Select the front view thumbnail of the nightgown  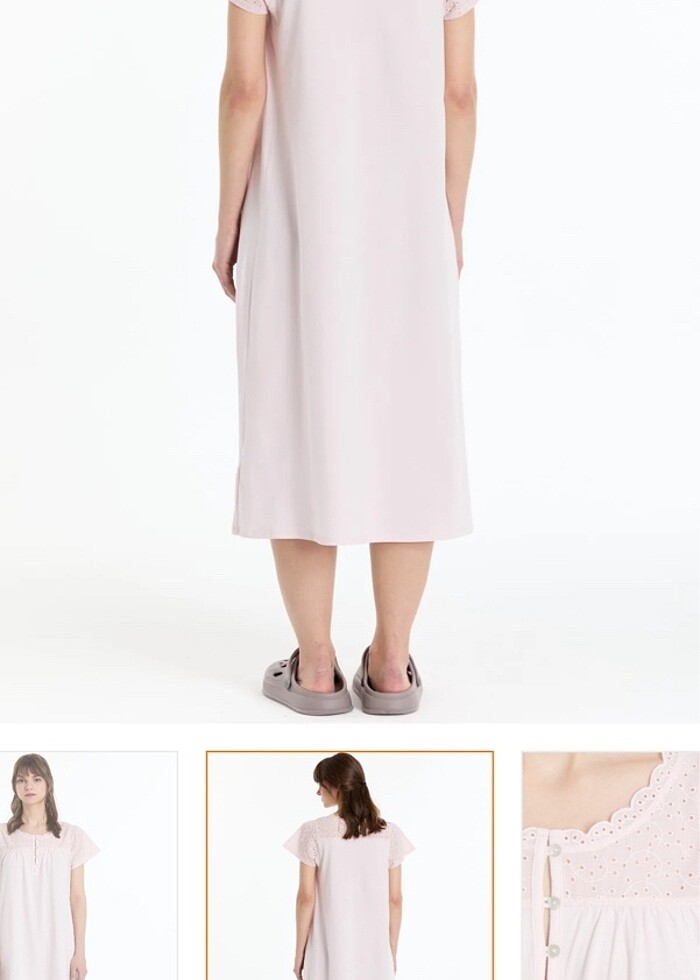click(x=88, y=865)
